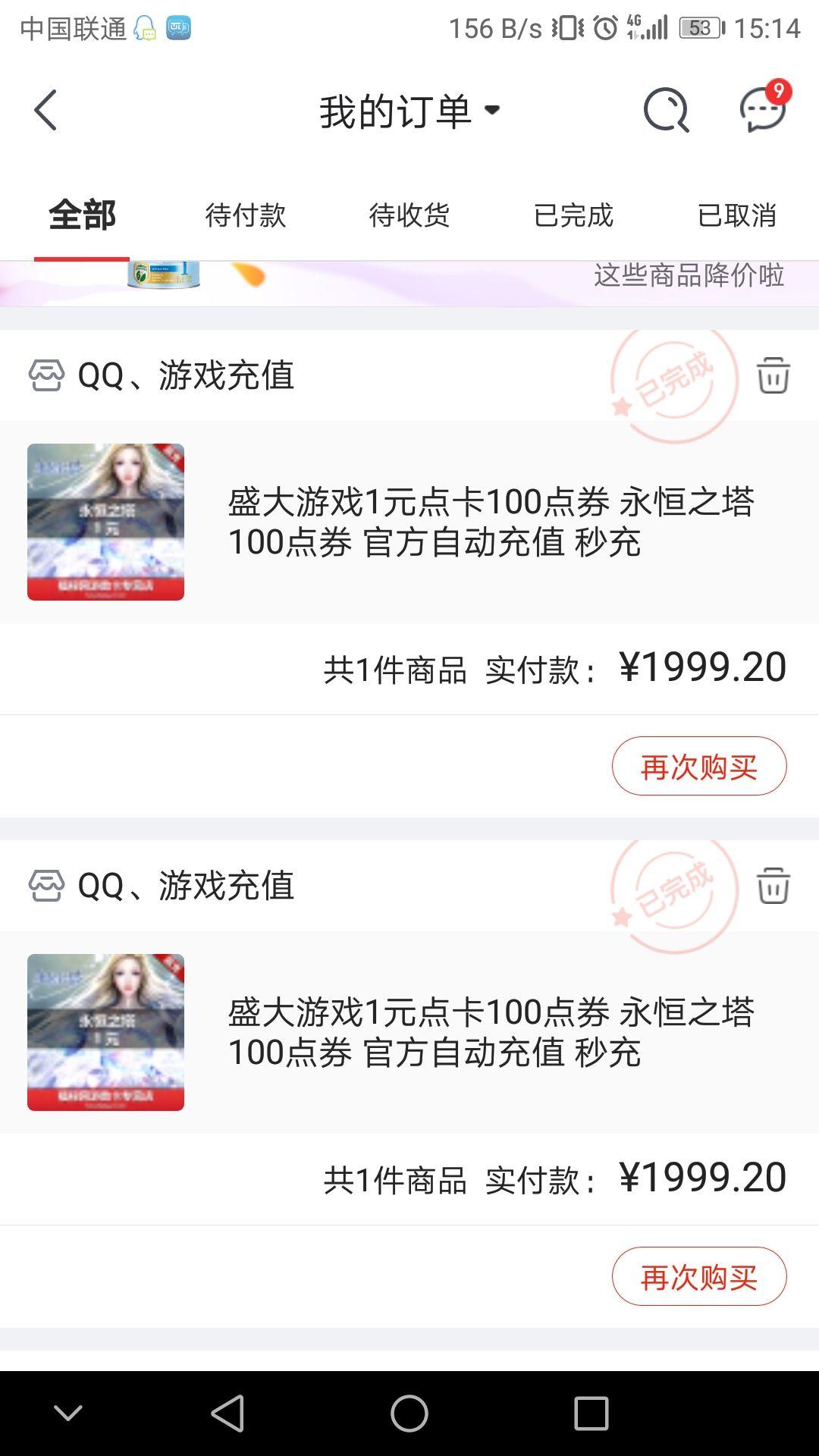The width and height of the screenshot is (819, 1456).
Task: Delete the second 盛大游戏 order
Action: coord(773,886)
